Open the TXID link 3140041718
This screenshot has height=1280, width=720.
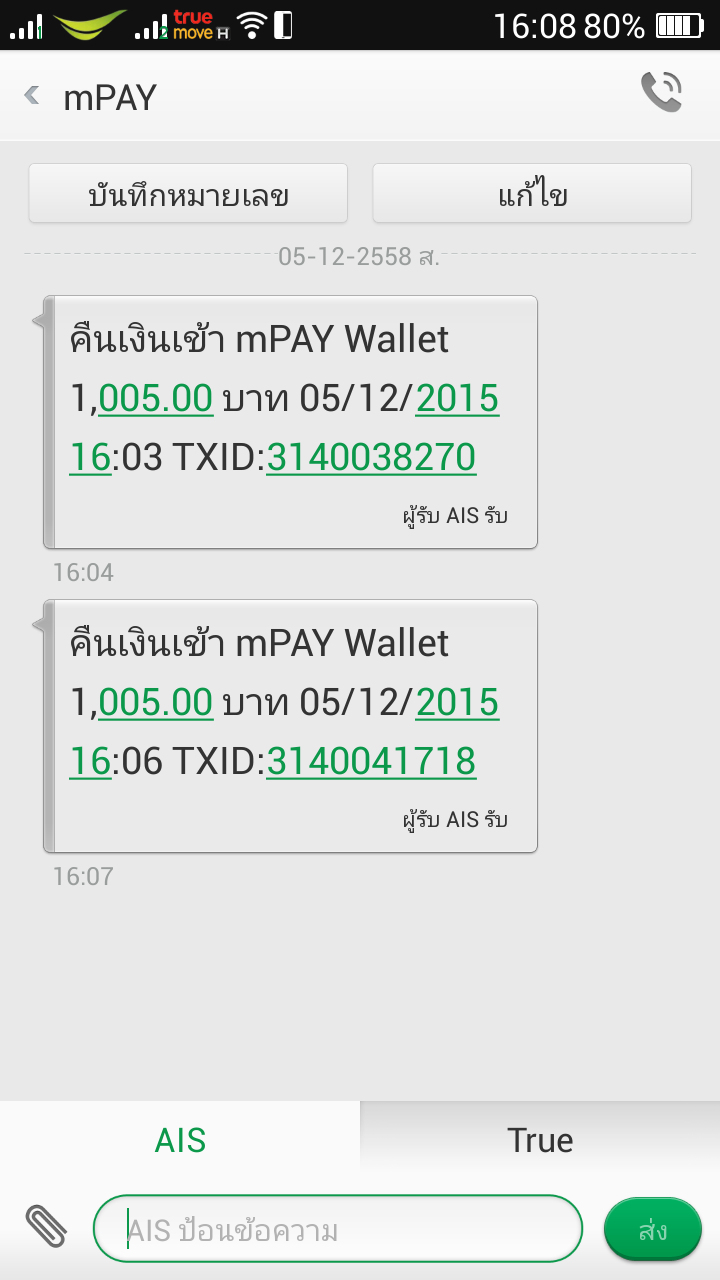[x=371, y=761]
